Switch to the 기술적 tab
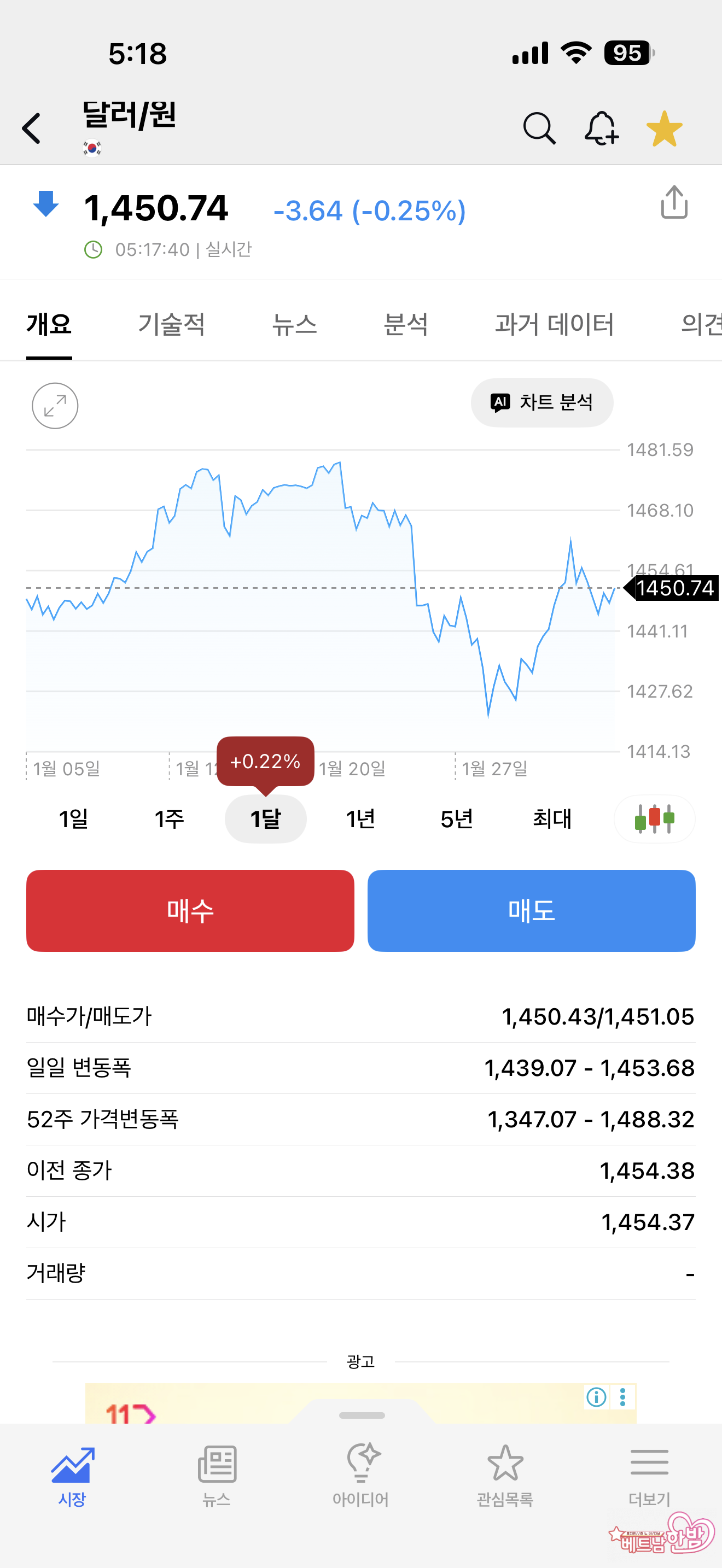 click(x=171, y=324)
